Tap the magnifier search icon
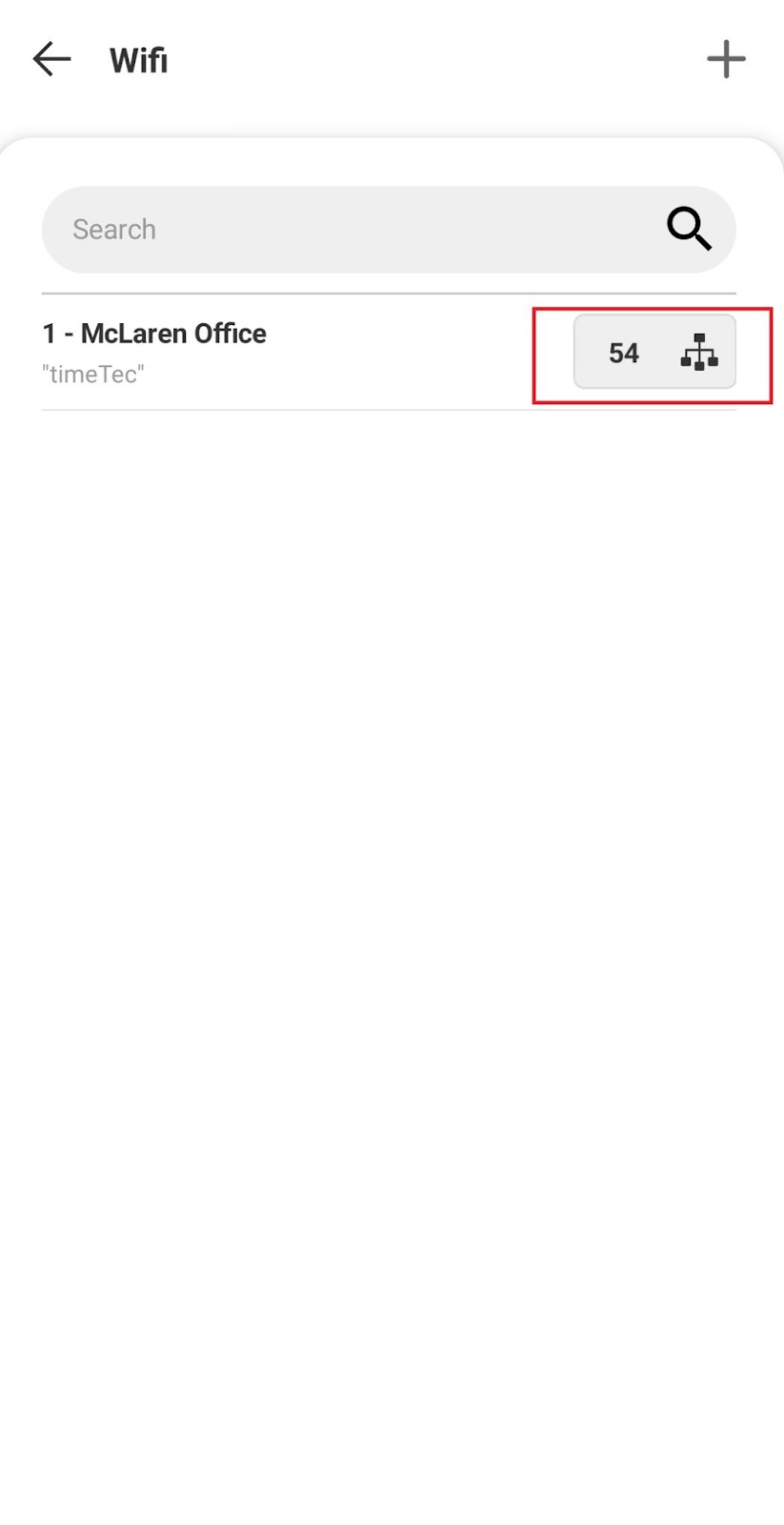The width and height of the screenshot is (784, 1525). (x=689, y=229)
